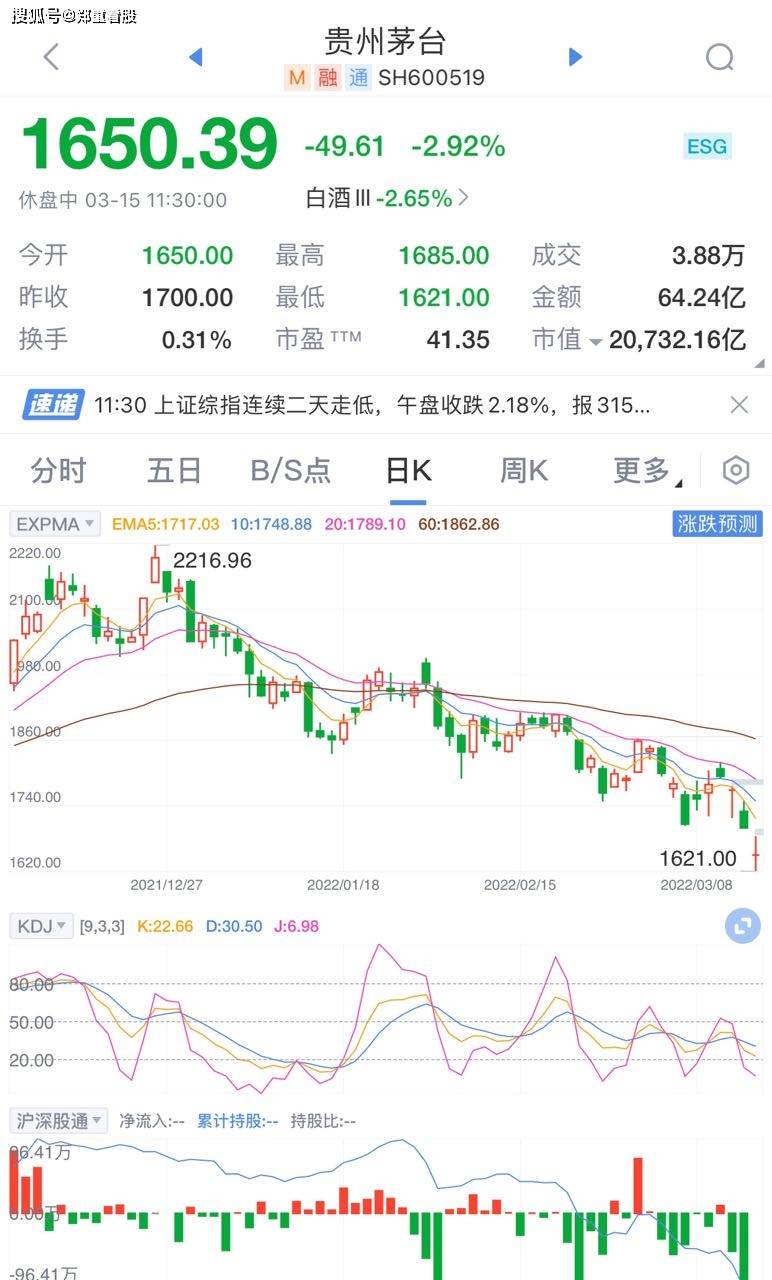Expand the 市值 dropdown arrow

[595, 342]
